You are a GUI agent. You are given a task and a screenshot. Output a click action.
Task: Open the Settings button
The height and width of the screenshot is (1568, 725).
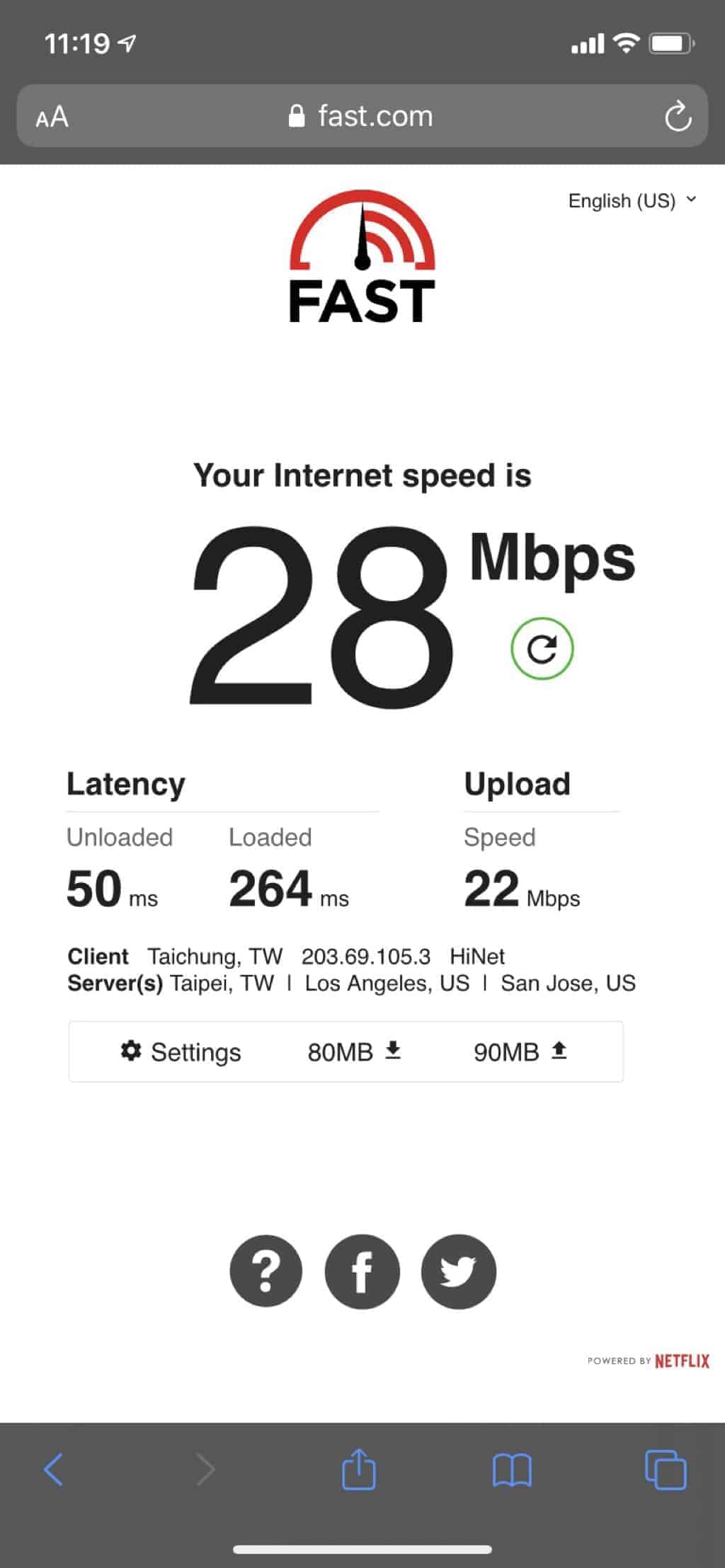pos(181,1052)
